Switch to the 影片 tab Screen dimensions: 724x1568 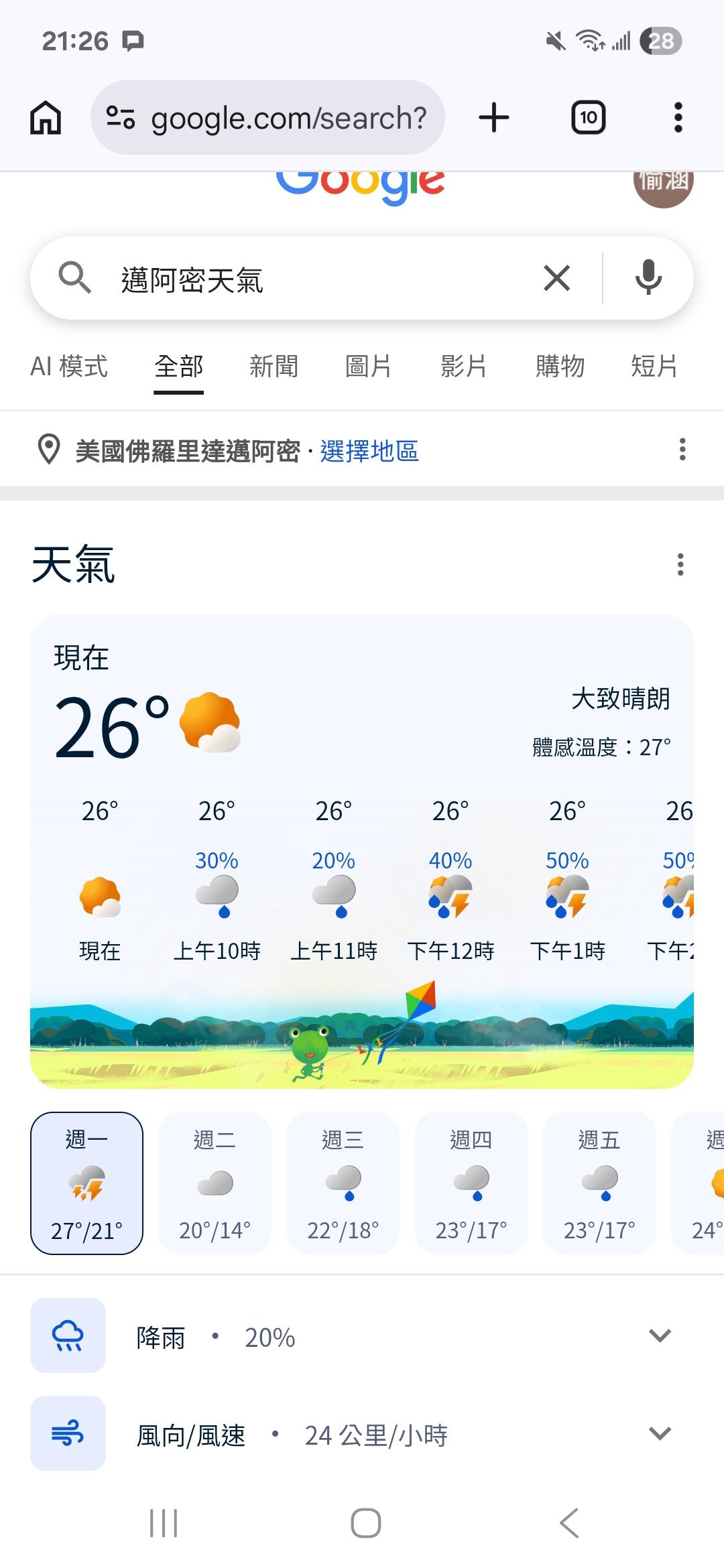[x=464, y=367]
